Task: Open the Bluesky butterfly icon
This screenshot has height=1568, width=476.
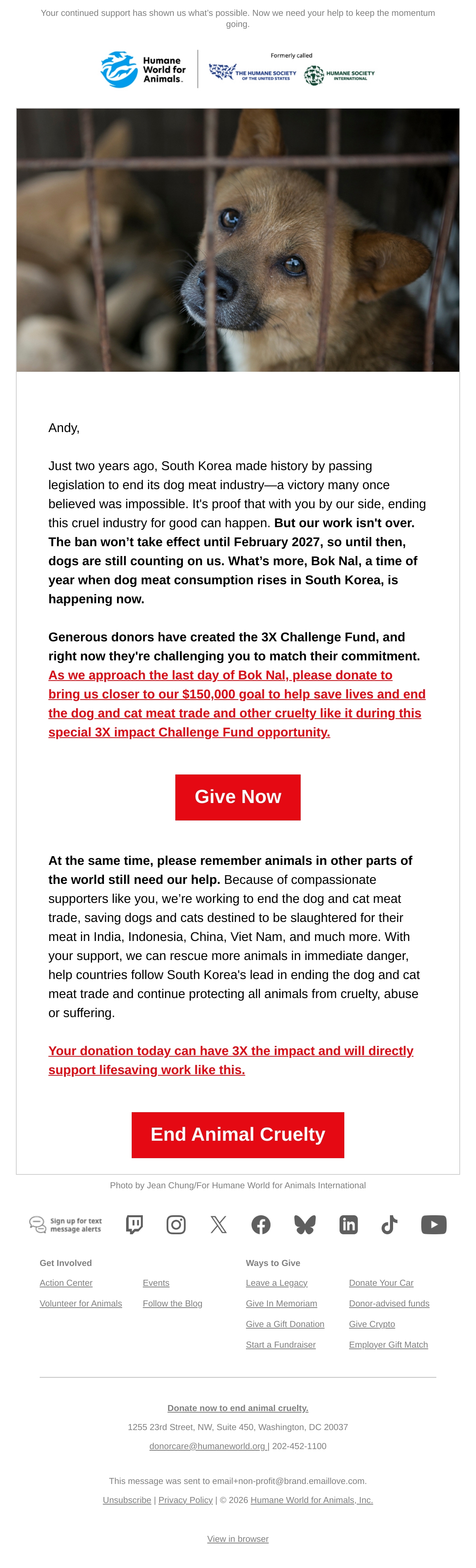Action: 305,1224
